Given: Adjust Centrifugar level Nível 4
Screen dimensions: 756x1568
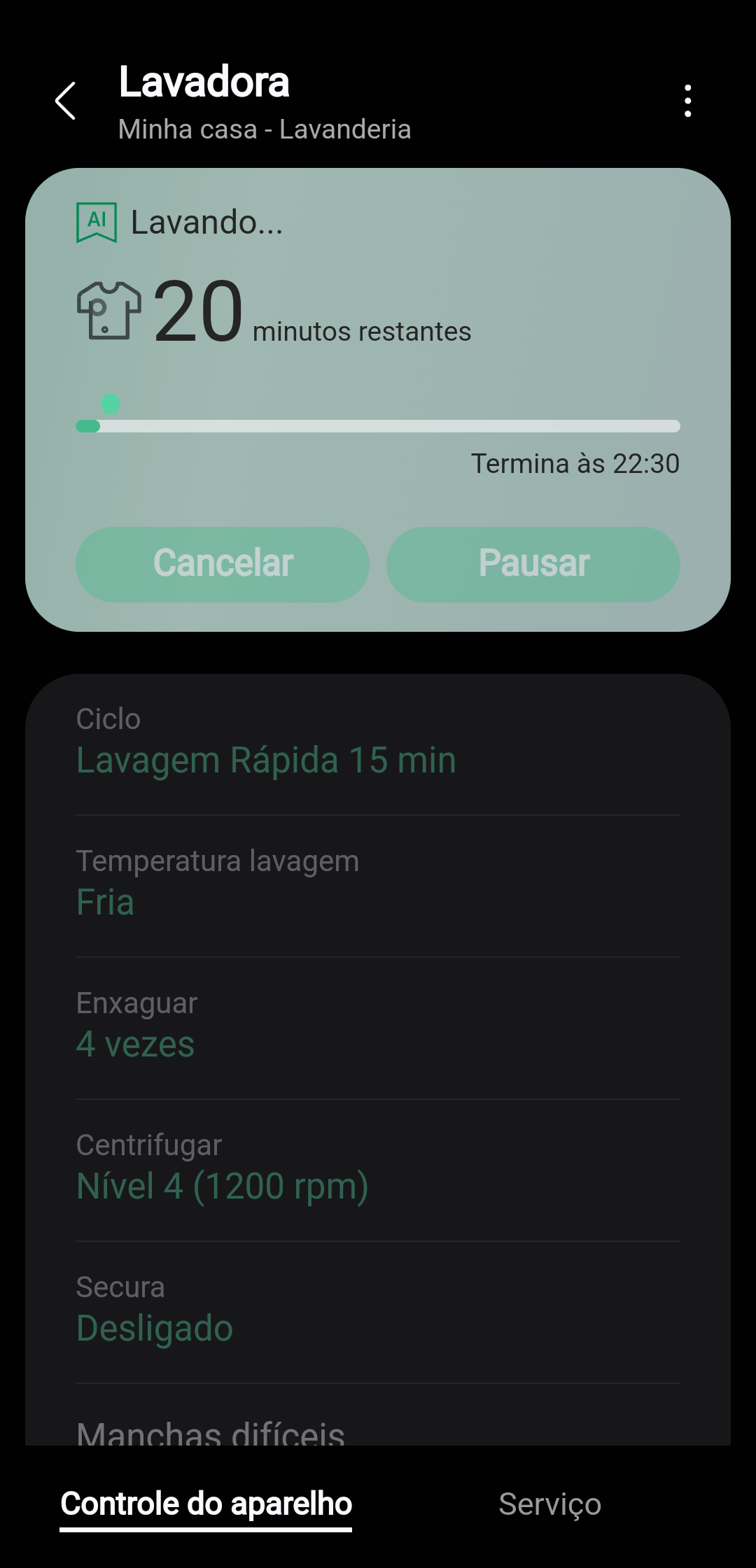Looking at the screenshot, I should click(x=222, y=1186).
